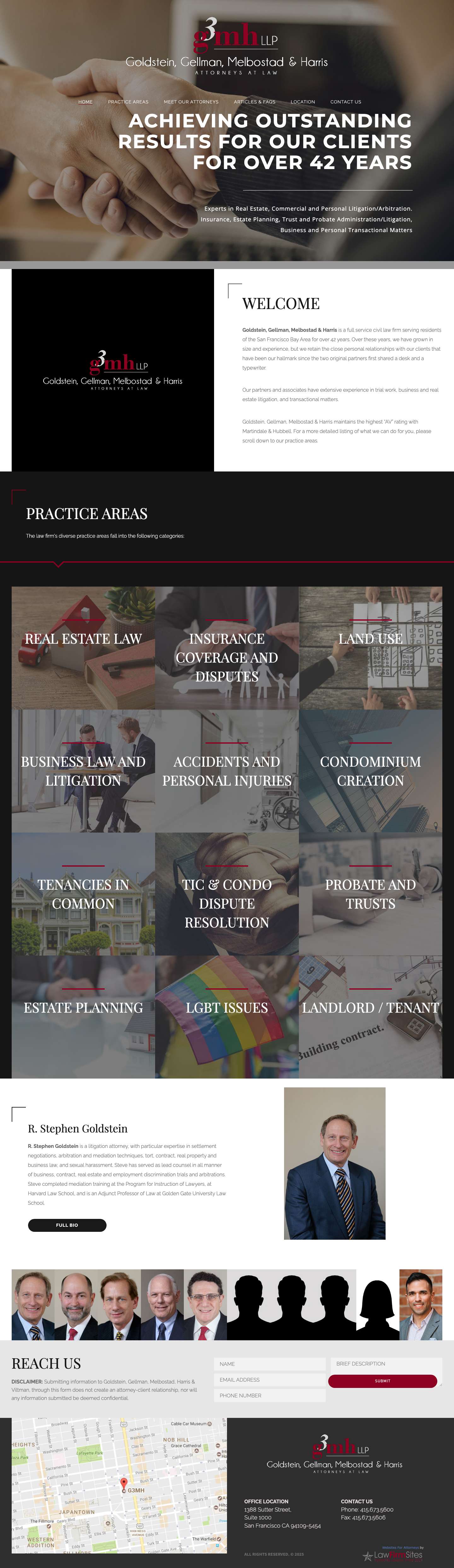454x1568 pixels.
Task: View the Land Use practice area
Action: (370, 648)
